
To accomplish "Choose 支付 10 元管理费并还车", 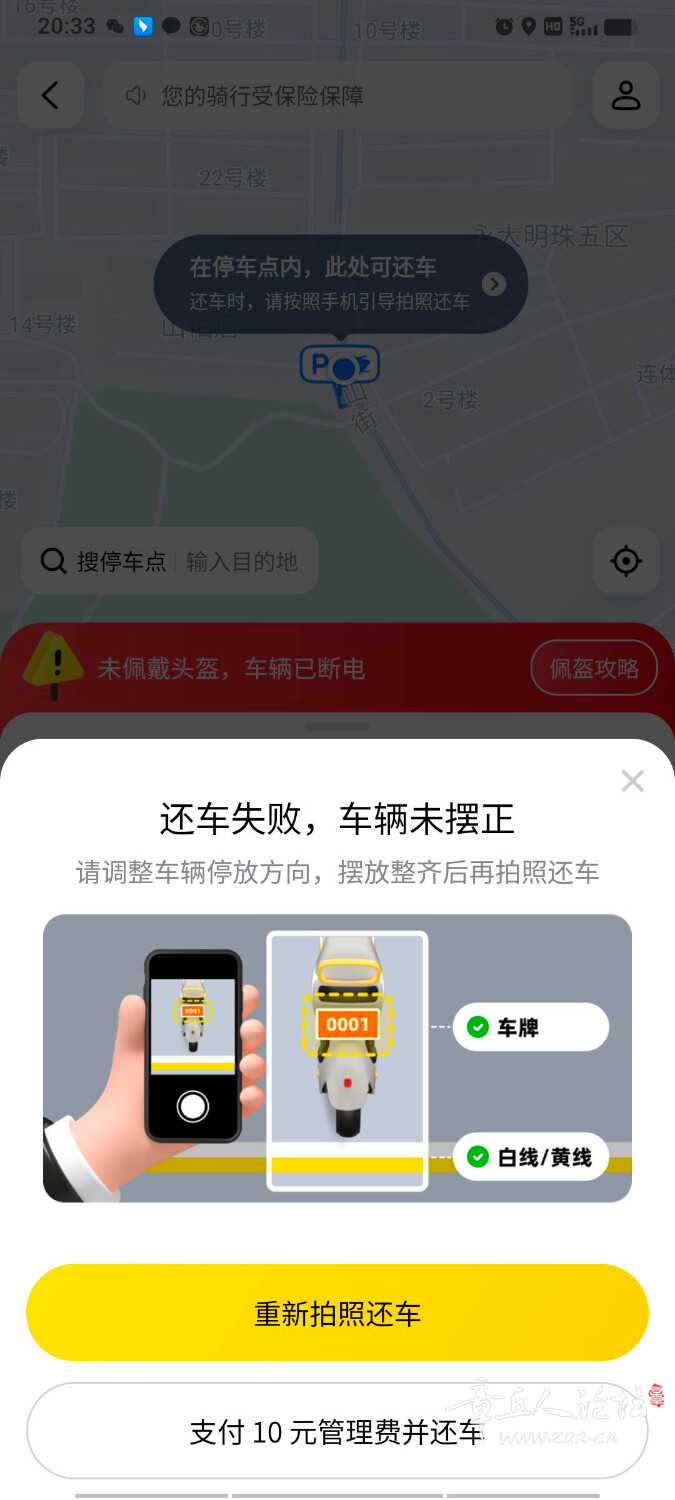I will pos(337,1432).
